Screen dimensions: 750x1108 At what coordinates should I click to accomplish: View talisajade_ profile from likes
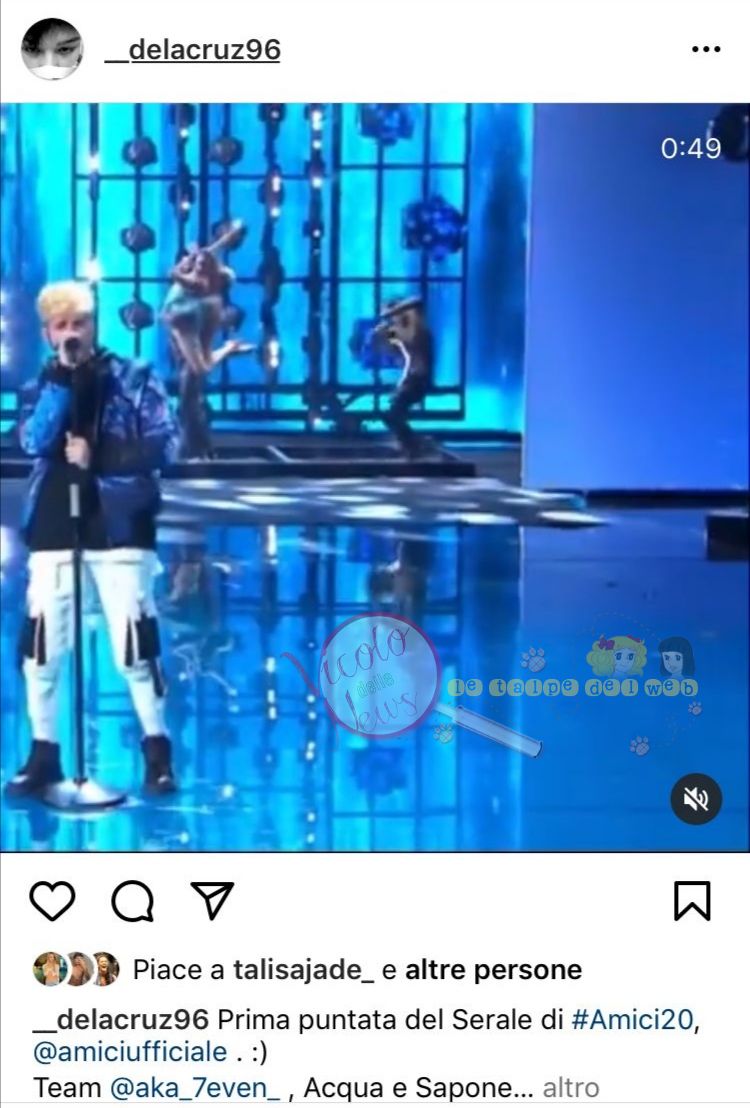(303, 969)
